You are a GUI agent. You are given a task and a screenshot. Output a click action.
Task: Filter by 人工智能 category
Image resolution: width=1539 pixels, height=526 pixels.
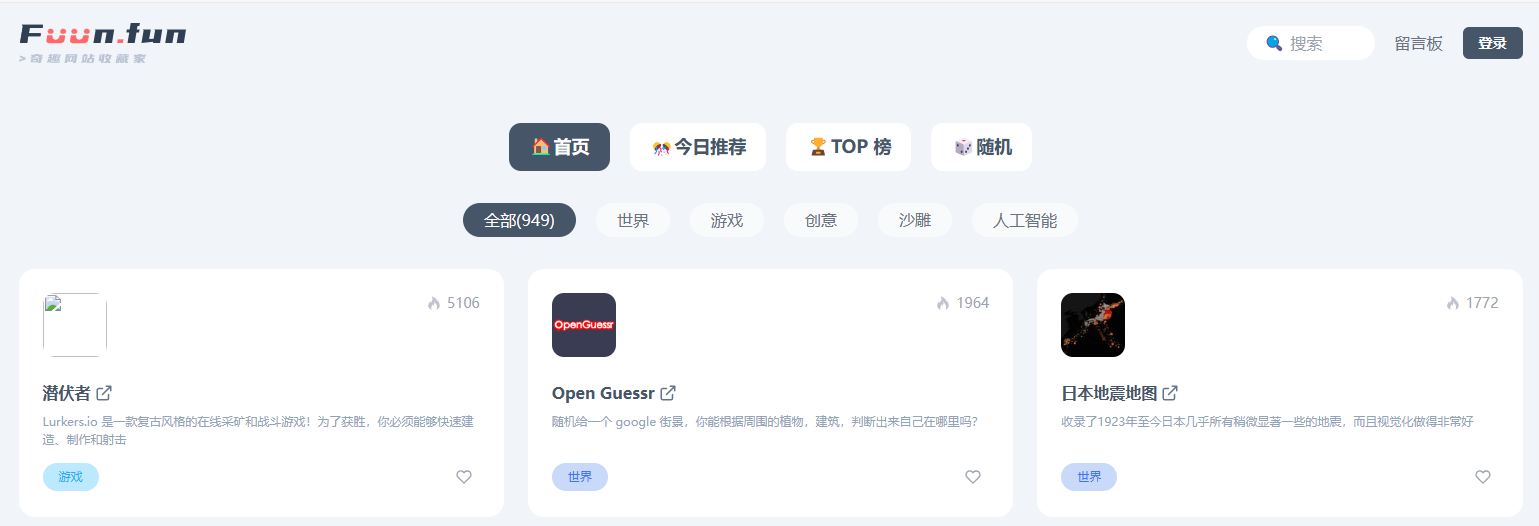(x=1024, y=220)
